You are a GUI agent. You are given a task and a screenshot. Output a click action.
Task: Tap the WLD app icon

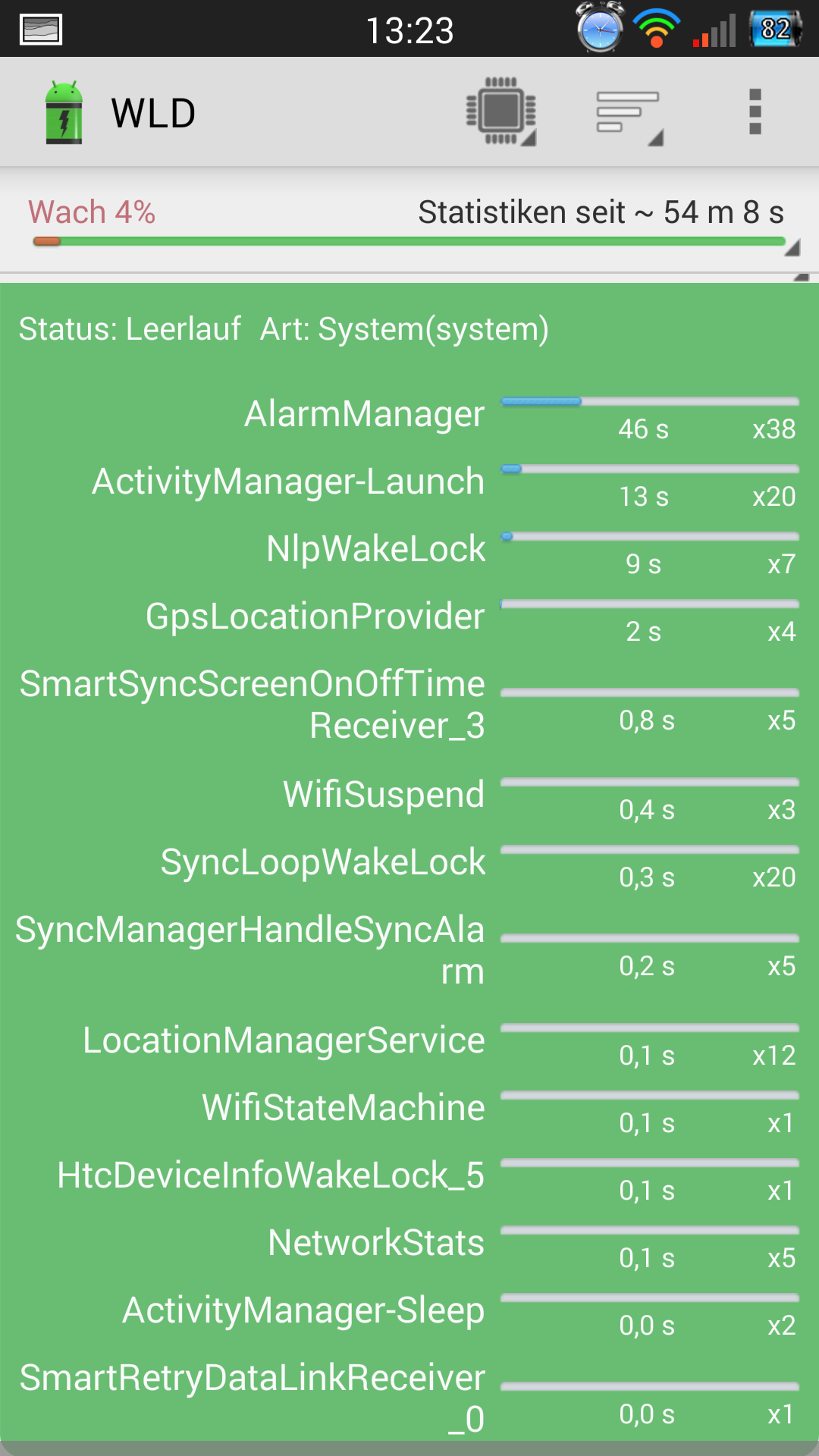point(64,112)
